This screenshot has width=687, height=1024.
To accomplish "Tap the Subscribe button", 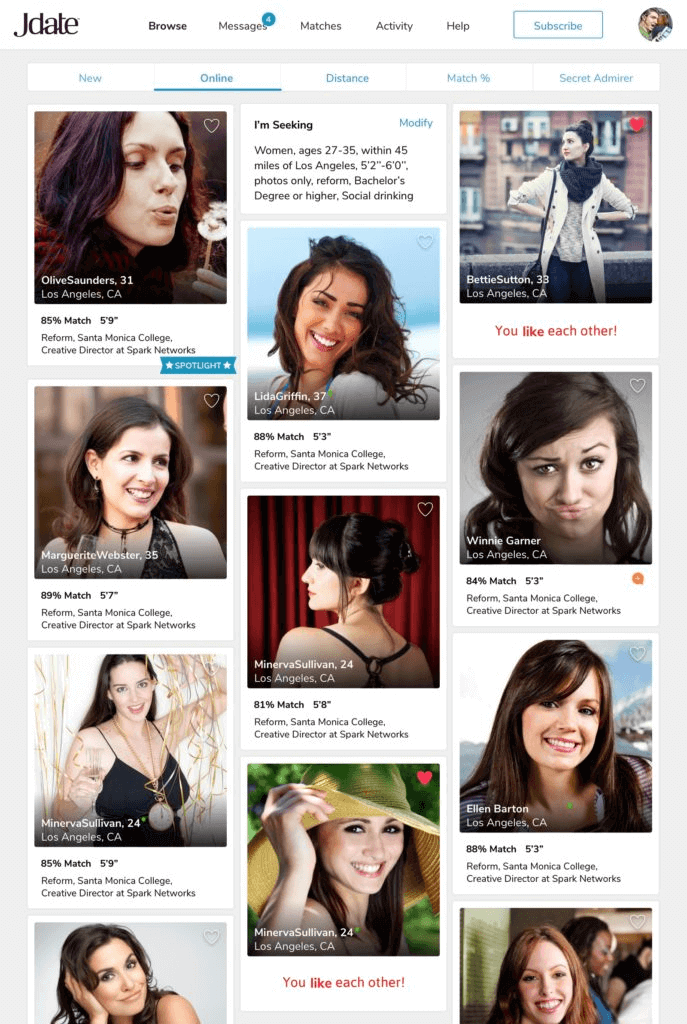I will 558,25.
